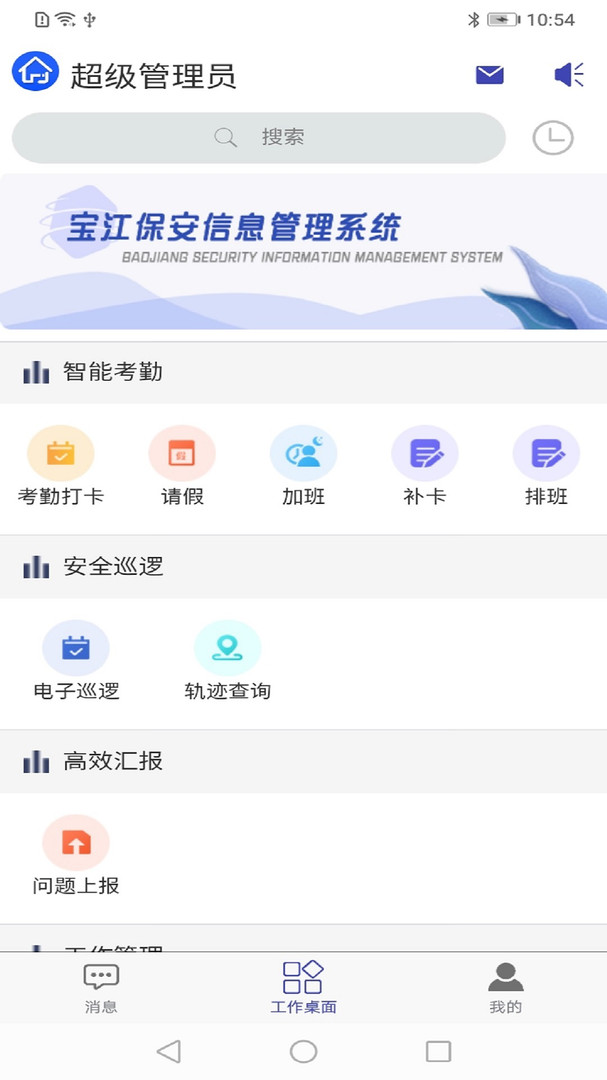Go to 排班 scheduling
The height and width of the screenshot is (1080, 607).
(x=546, y=465)
